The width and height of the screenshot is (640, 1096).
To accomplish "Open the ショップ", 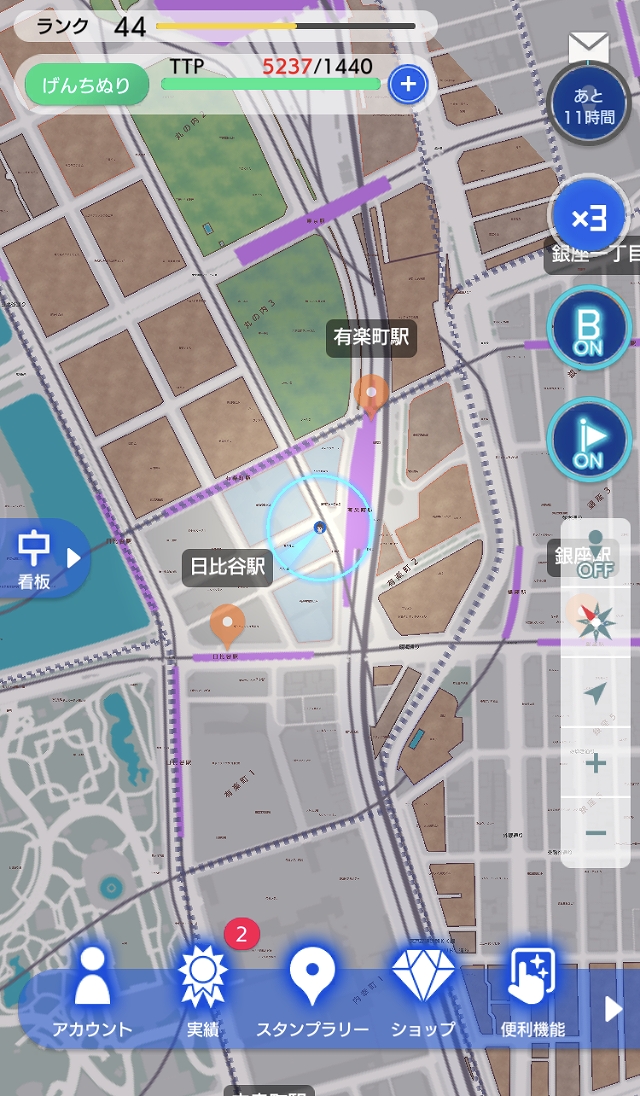I will 423,992.
